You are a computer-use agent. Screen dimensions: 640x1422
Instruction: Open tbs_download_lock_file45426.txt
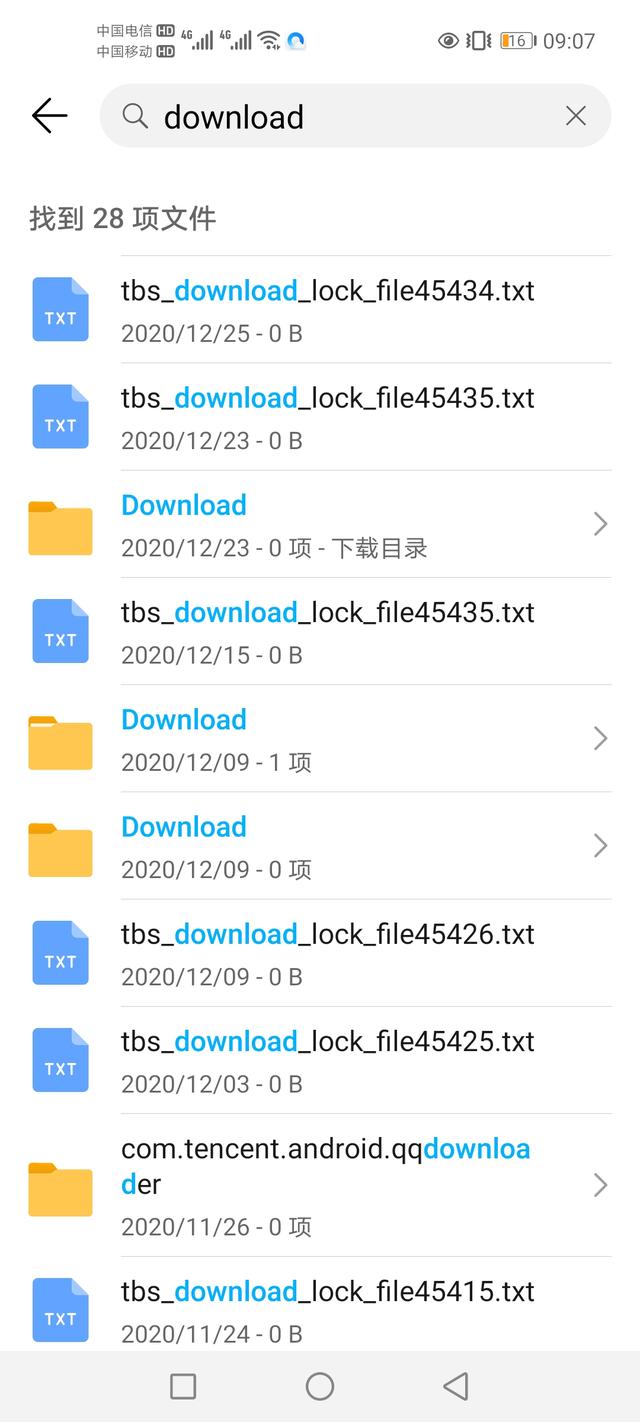[x=320, y=952]
